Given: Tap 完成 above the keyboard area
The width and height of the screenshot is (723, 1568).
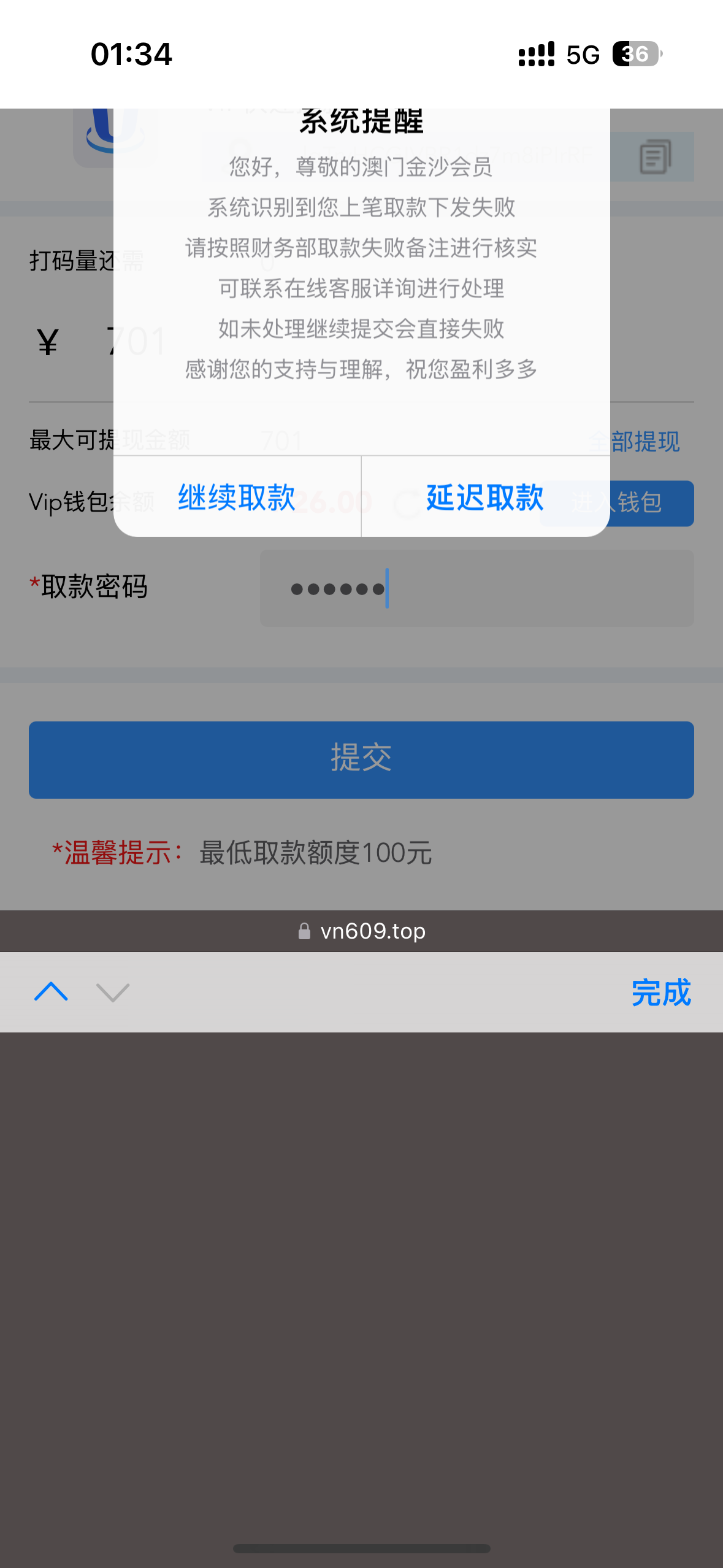Looking at the screenshot, I should 660,993.
